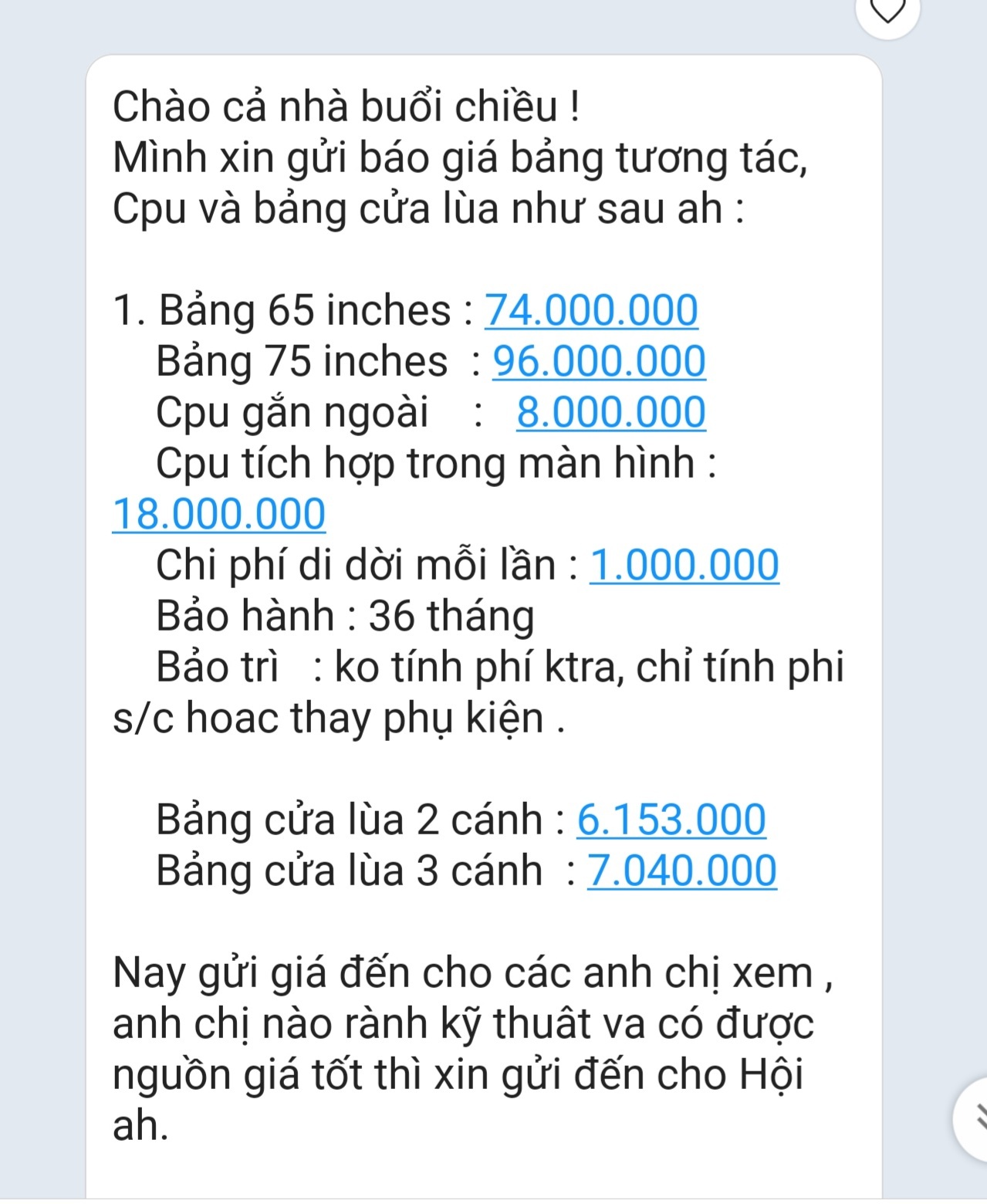
Task: Tap the 'Bảo hành : 36 tháng' text
Action: (x=345, y=616)
